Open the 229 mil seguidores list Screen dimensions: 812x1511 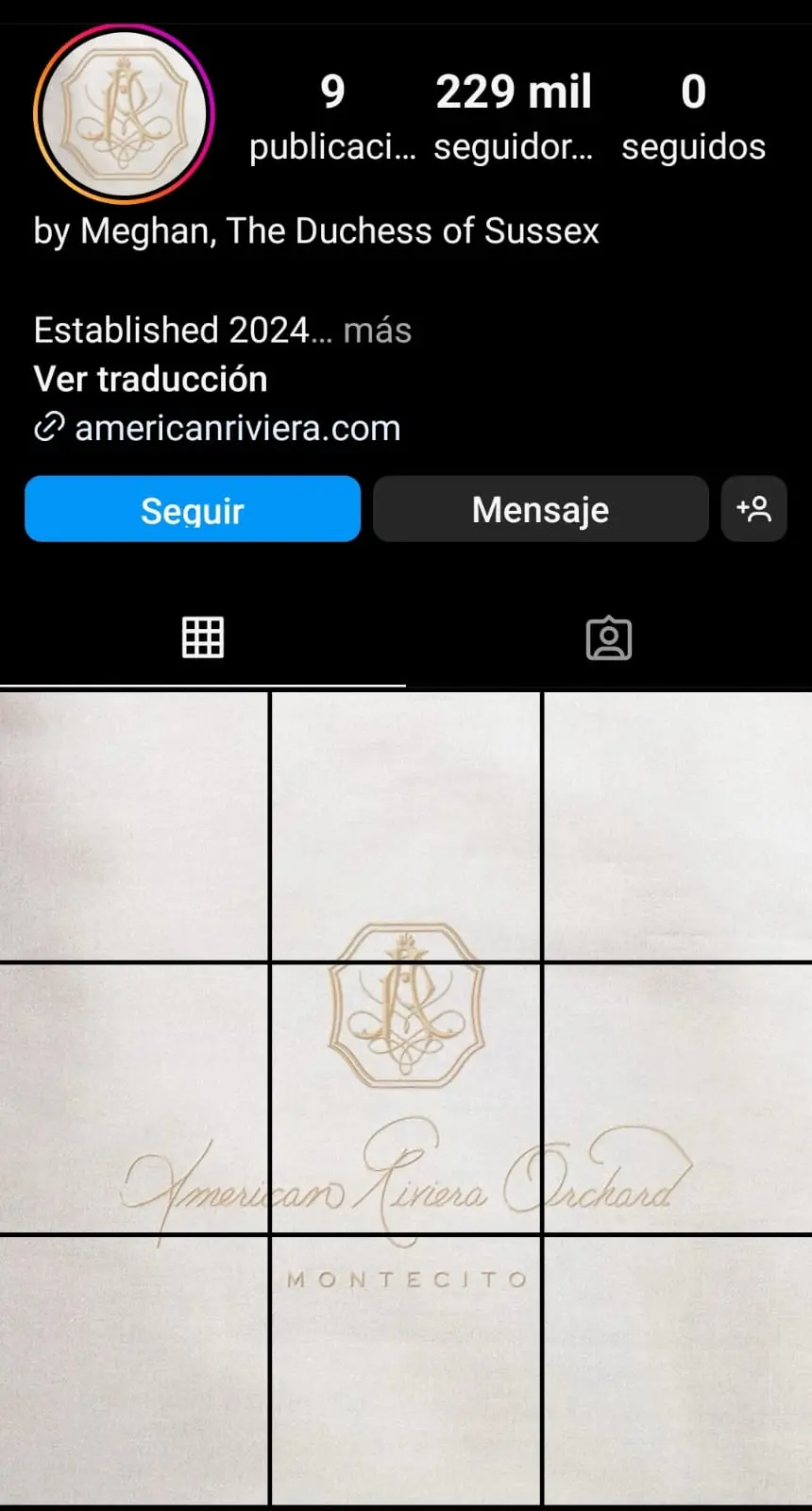(514, 117)
